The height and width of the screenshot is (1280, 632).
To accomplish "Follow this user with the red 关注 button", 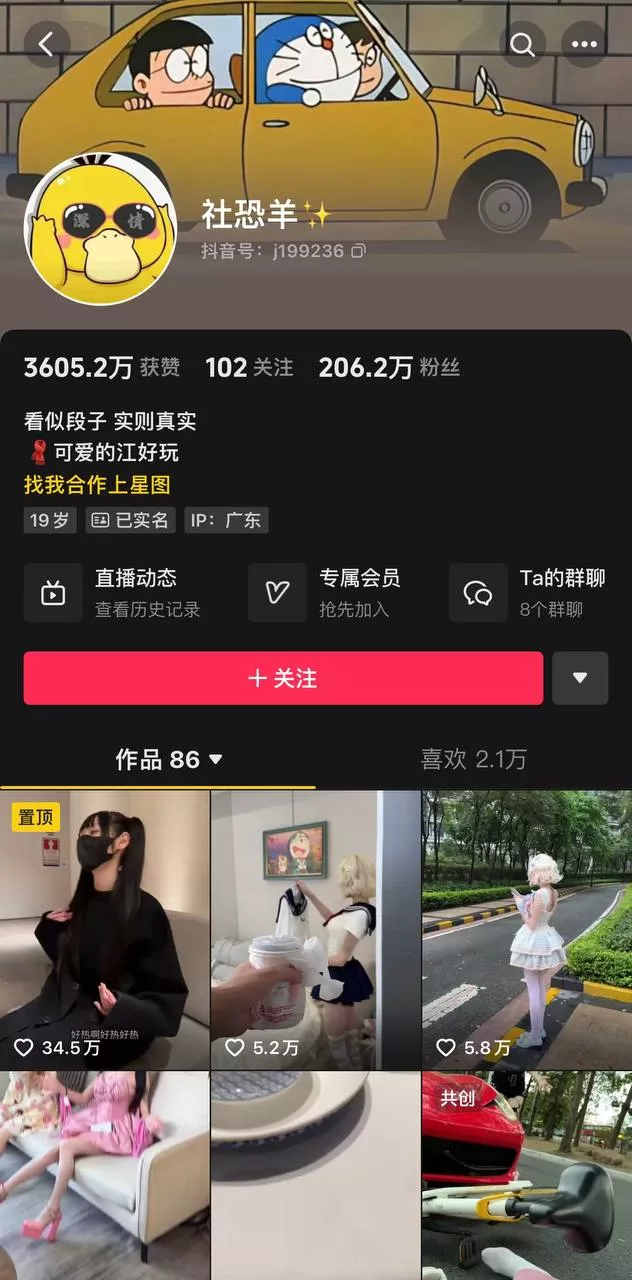I will click(283, 678).
